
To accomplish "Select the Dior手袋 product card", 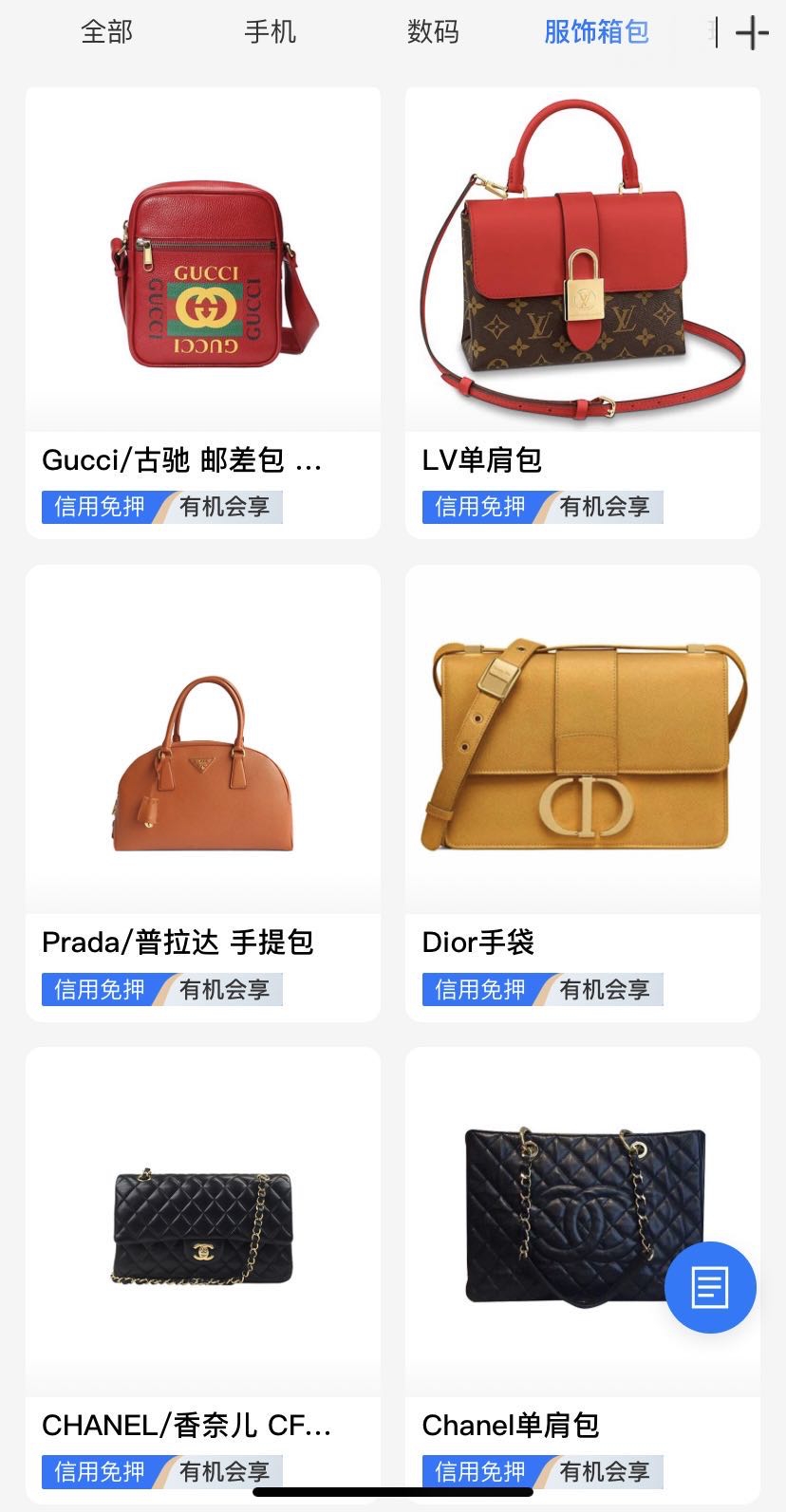I will [x=582, y=793].
